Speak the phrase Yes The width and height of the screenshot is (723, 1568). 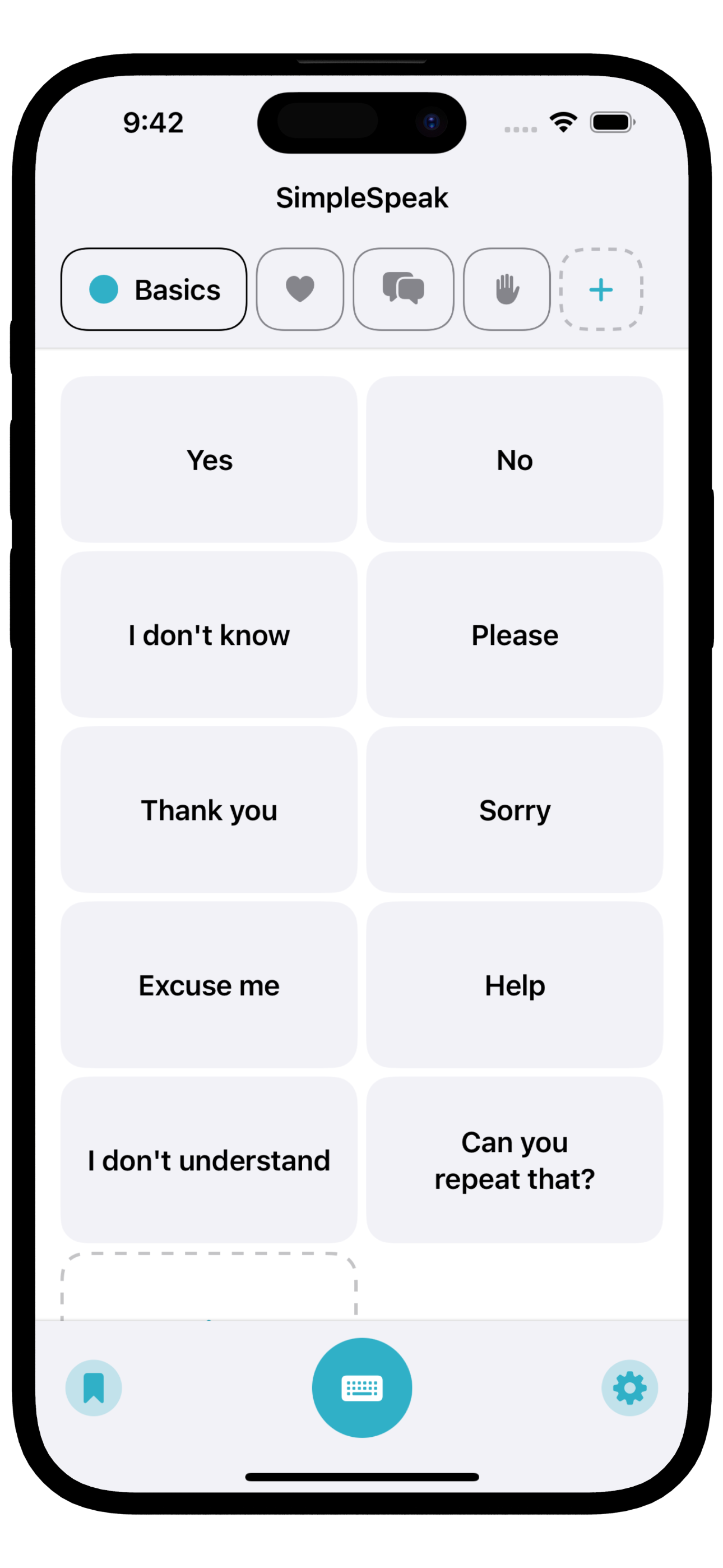[208, 459]
